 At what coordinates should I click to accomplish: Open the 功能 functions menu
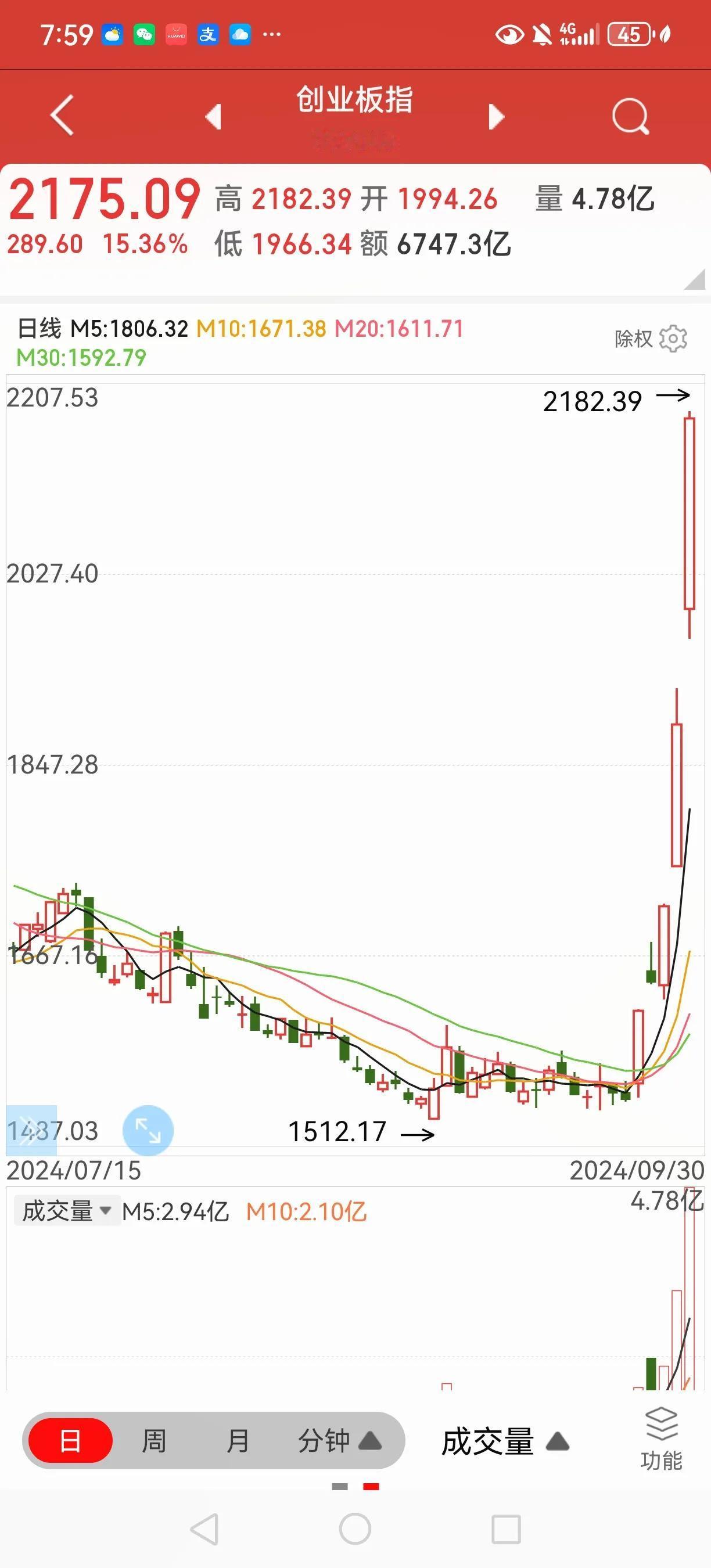tap(661, 1440)
